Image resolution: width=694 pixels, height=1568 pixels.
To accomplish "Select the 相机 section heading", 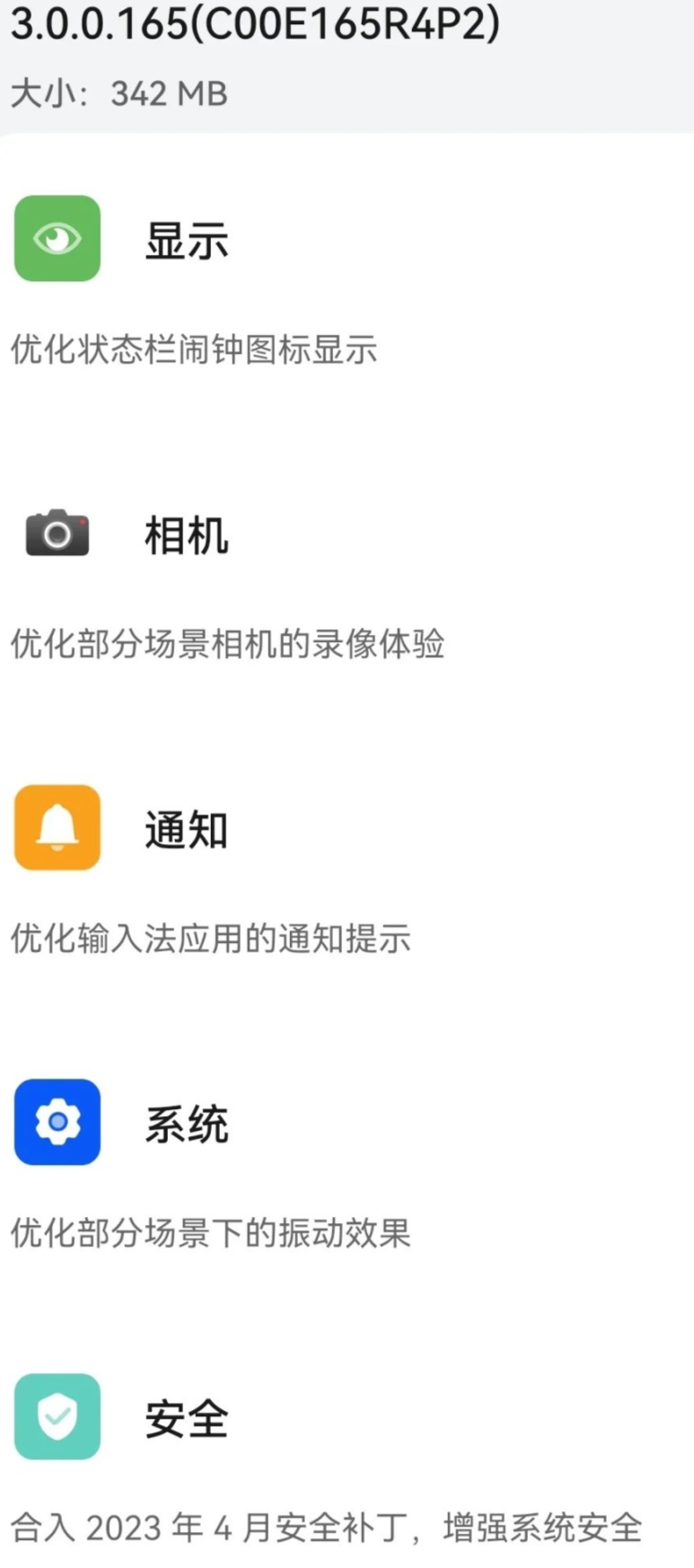I will click(186, 536).
